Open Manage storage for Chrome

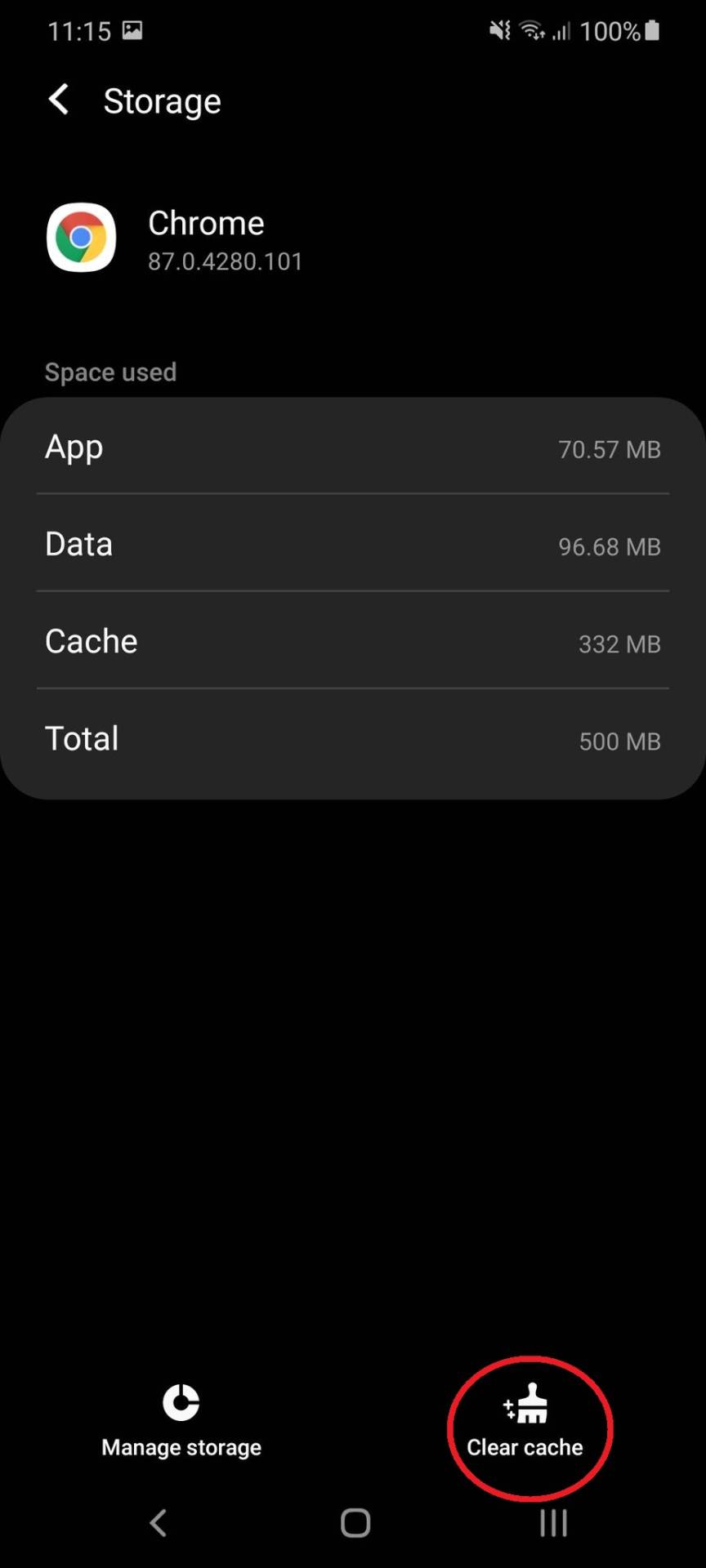click(181, 1421)
